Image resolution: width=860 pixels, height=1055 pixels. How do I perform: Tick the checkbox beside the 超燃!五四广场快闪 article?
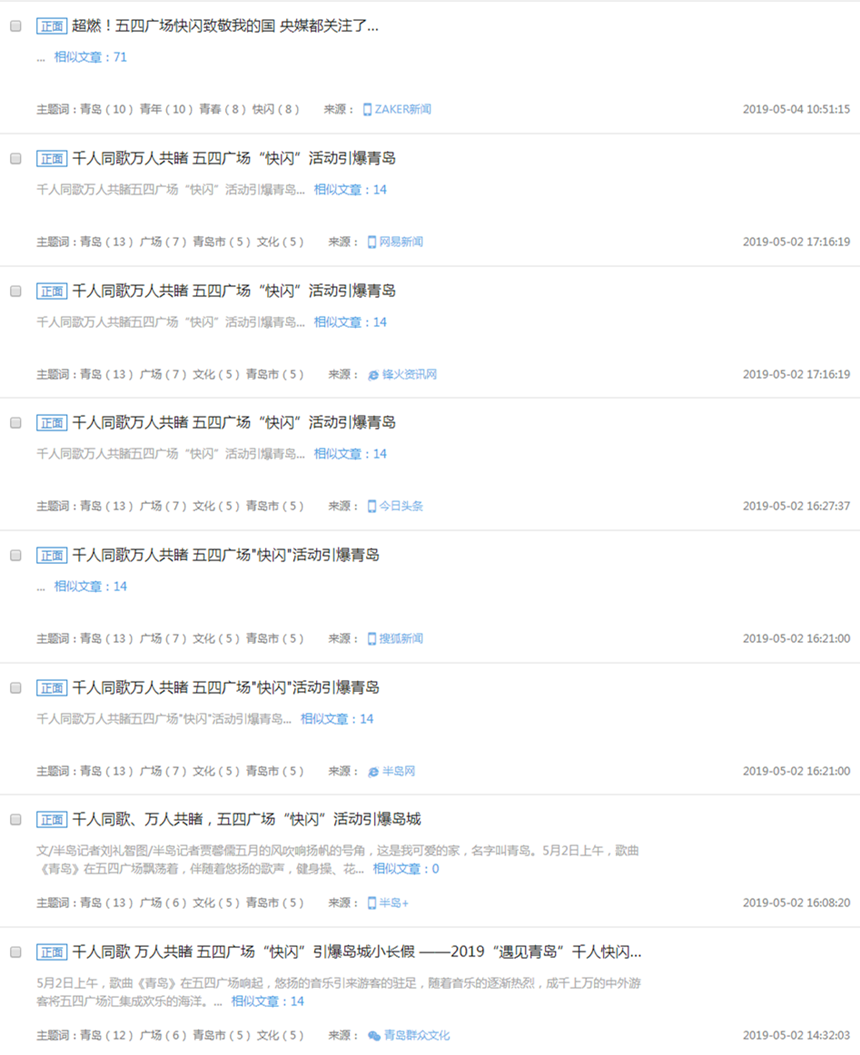(15, 26)
